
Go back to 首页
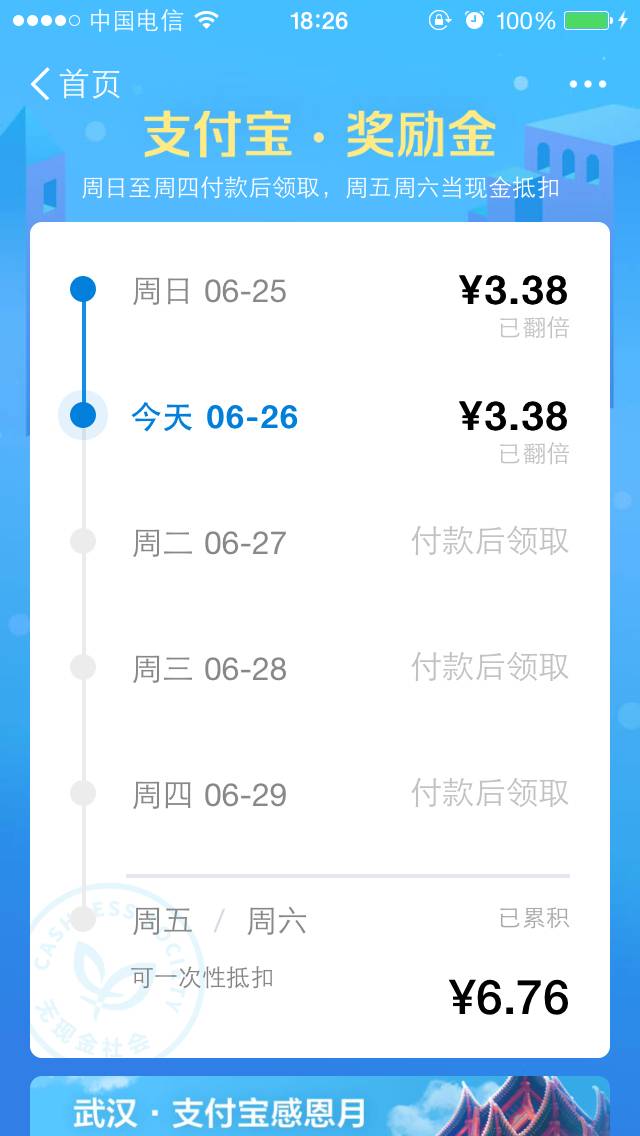[75, 84]
